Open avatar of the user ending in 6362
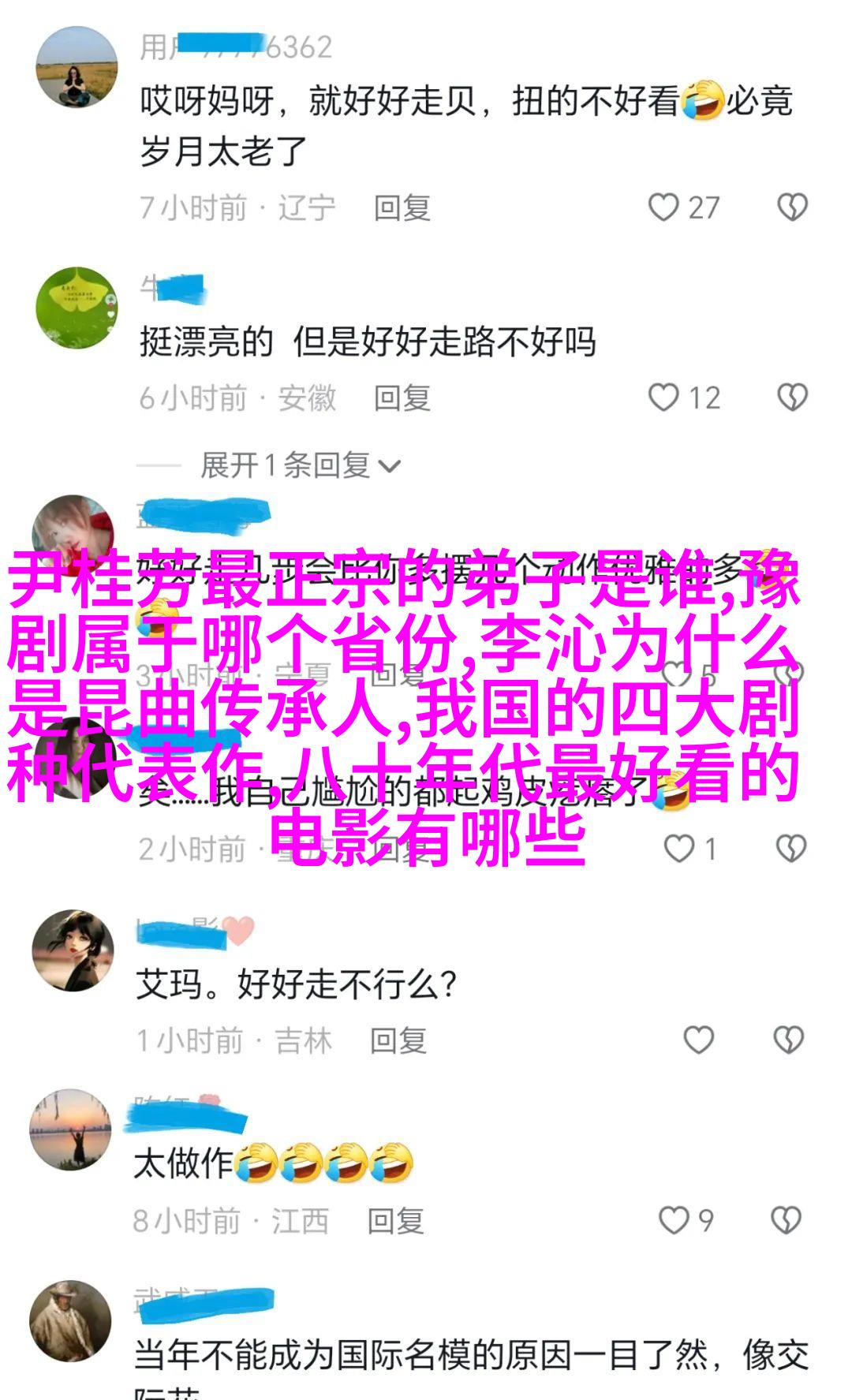 pyautogui.click(x=77, y=67)
